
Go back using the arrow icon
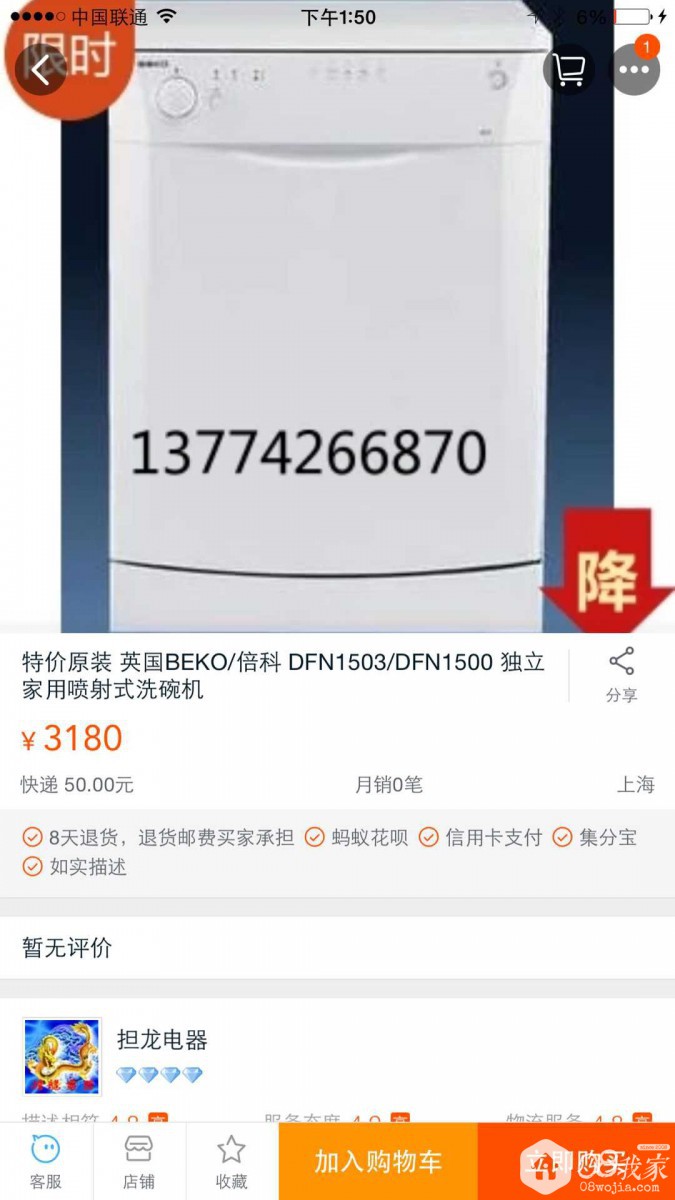pos(41,70)
